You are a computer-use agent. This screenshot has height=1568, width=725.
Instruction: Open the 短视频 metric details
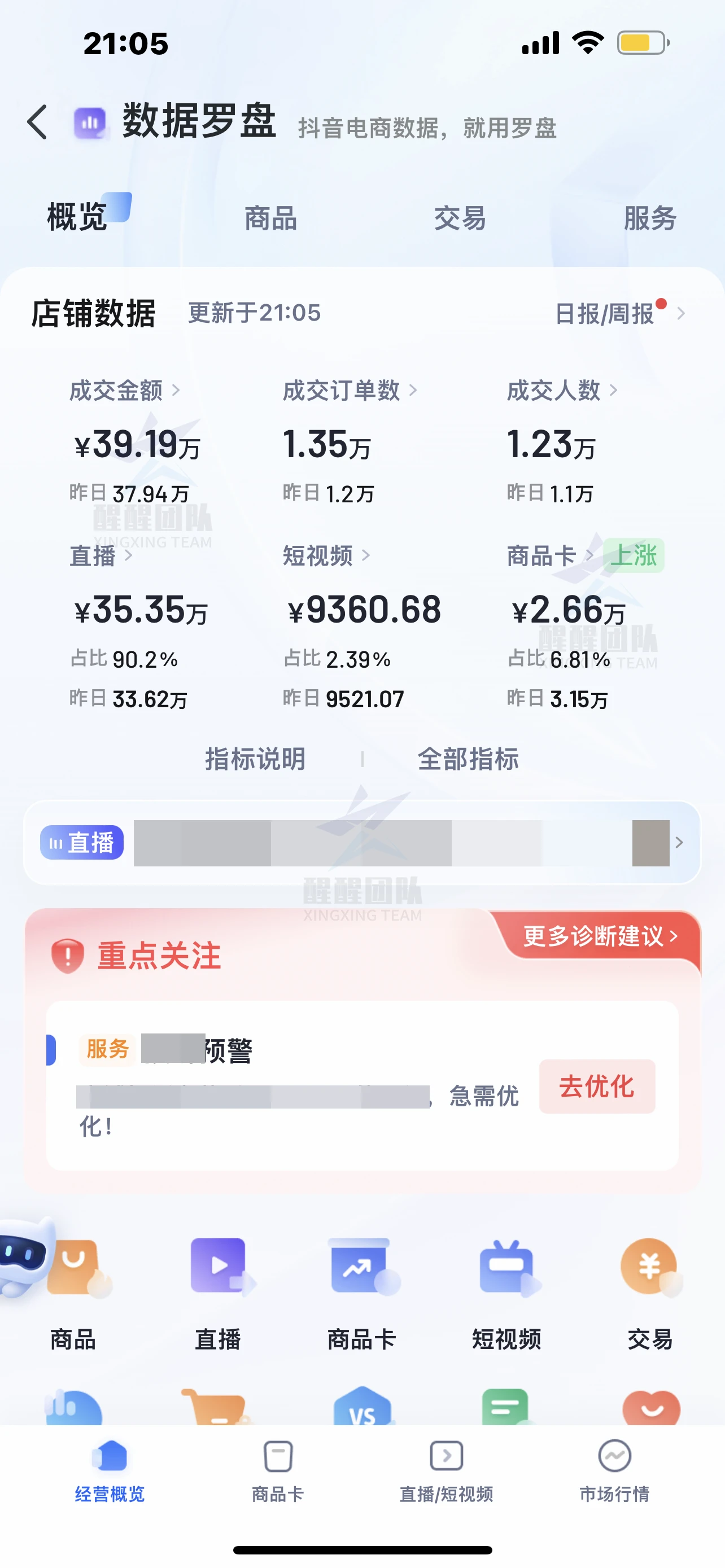326,556
